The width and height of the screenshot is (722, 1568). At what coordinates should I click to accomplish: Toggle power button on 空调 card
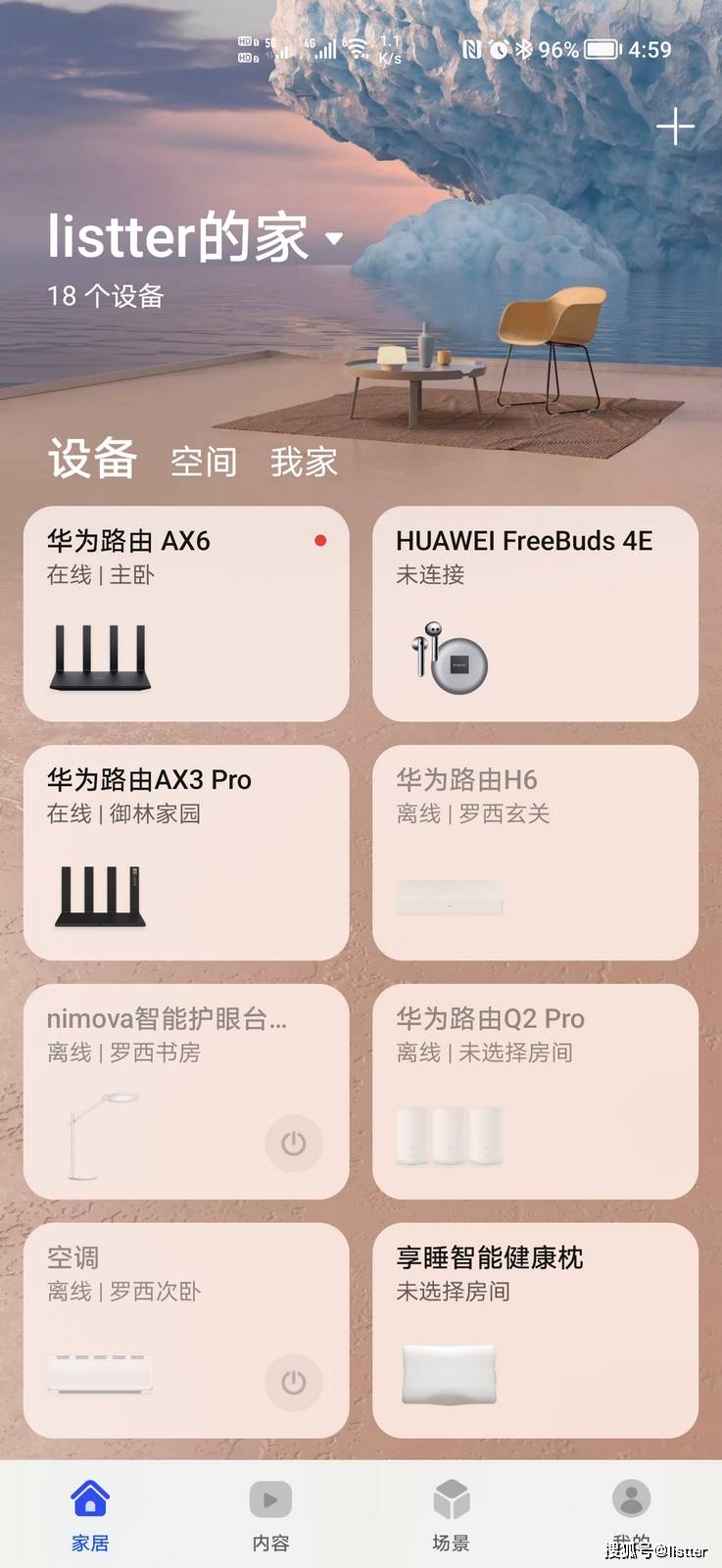click(x=293, y=1382)
